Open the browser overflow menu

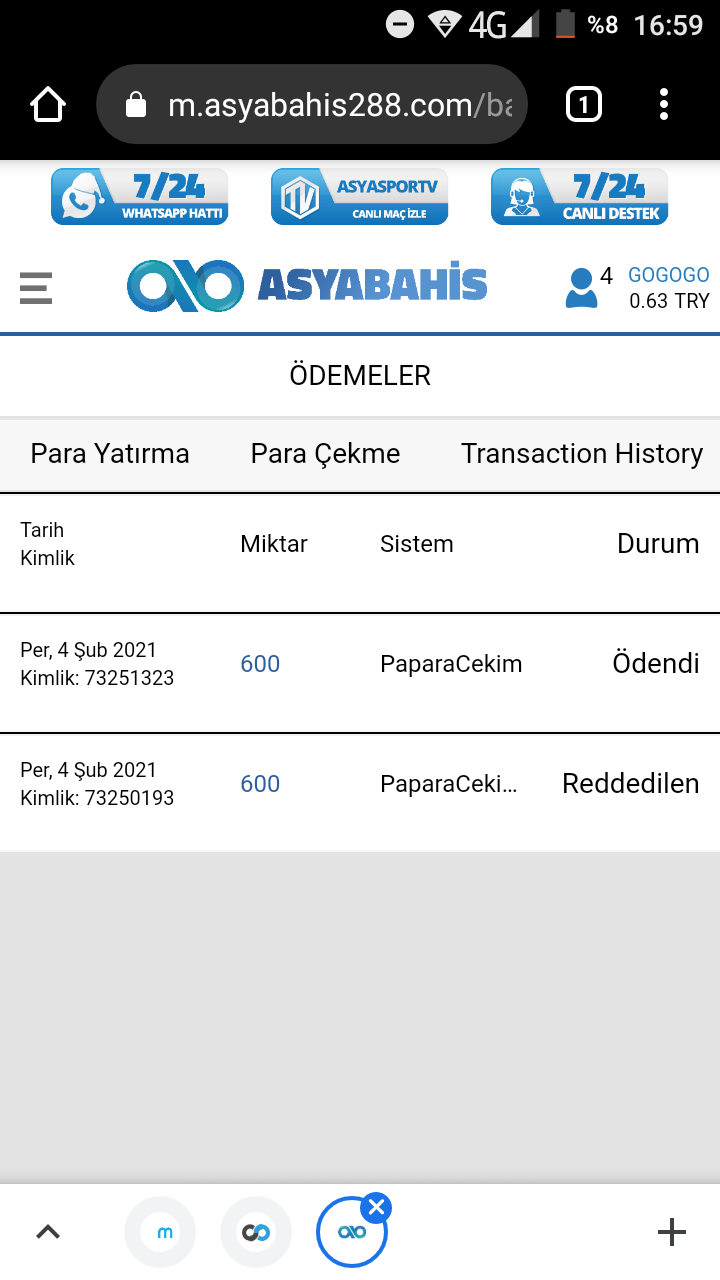point(664,104)
